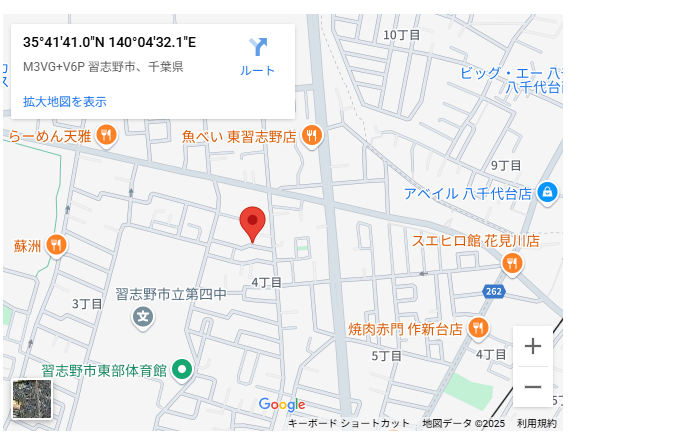Viewport: 700px width, 438px height.
Task: Open スエヒロ館 花見川店 restaurant marker
Action: [x=513, y=263]
